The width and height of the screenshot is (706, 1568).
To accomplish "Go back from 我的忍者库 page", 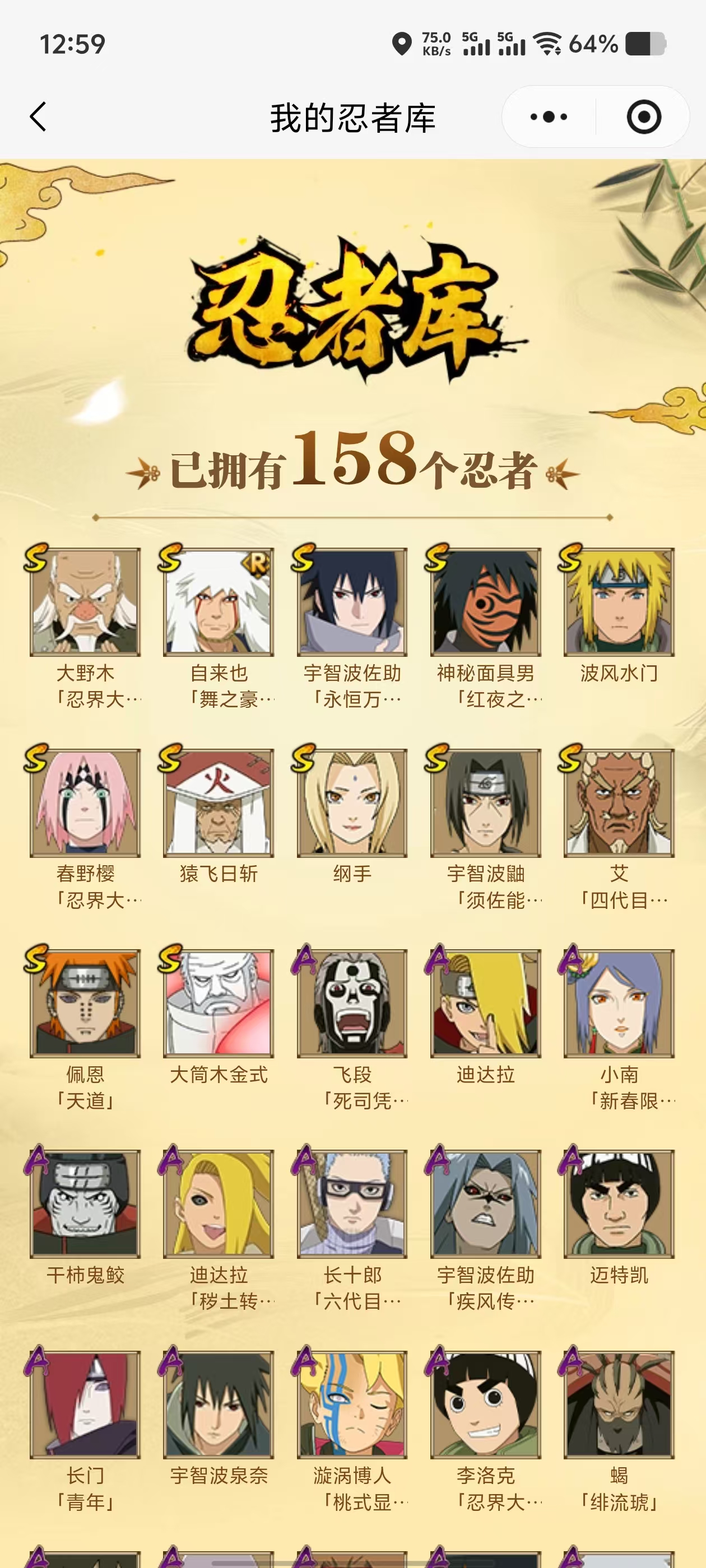I will (38, 116).
